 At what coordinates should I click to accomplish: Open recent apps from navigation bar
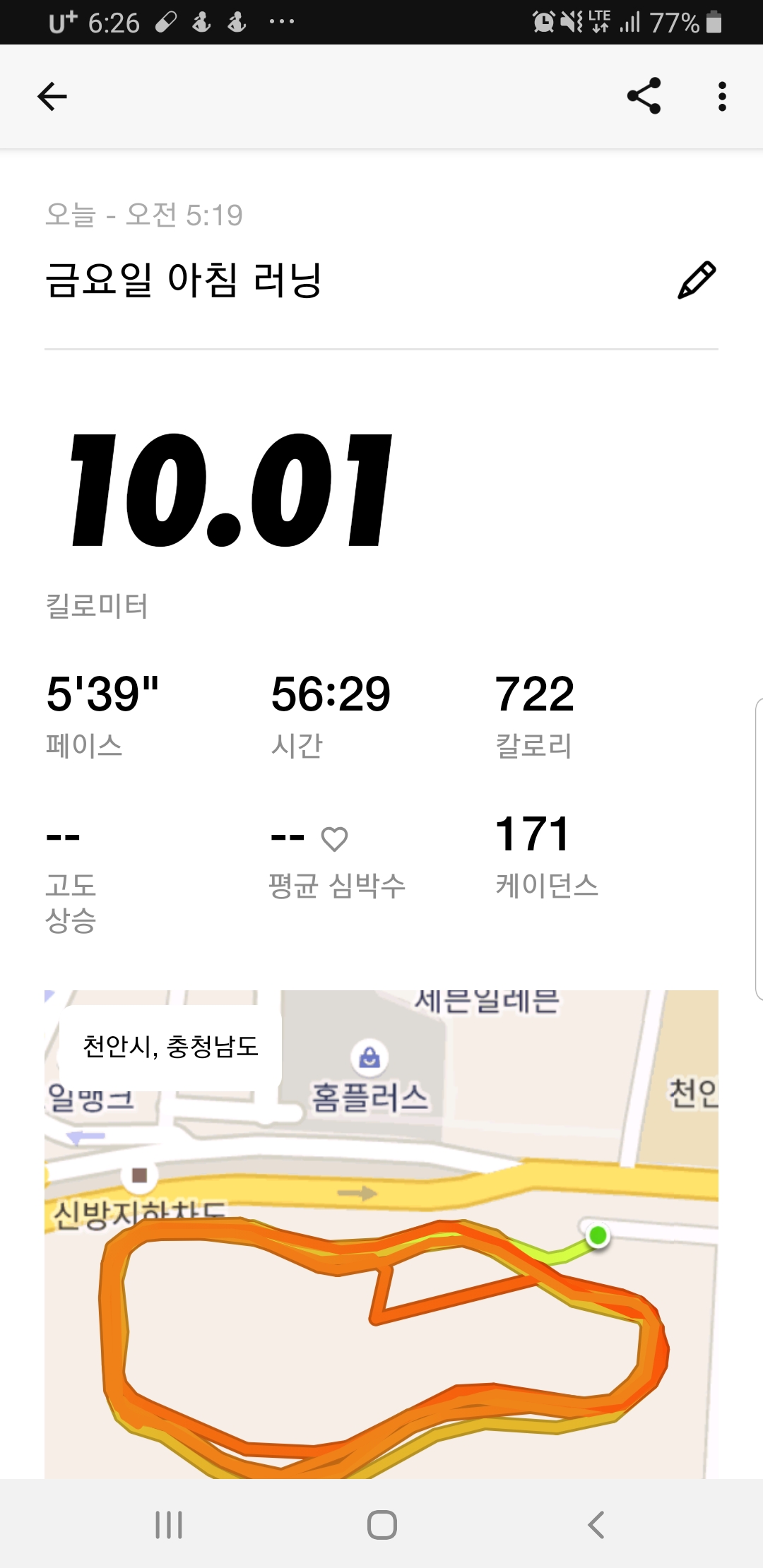(x=169, y=1524)
